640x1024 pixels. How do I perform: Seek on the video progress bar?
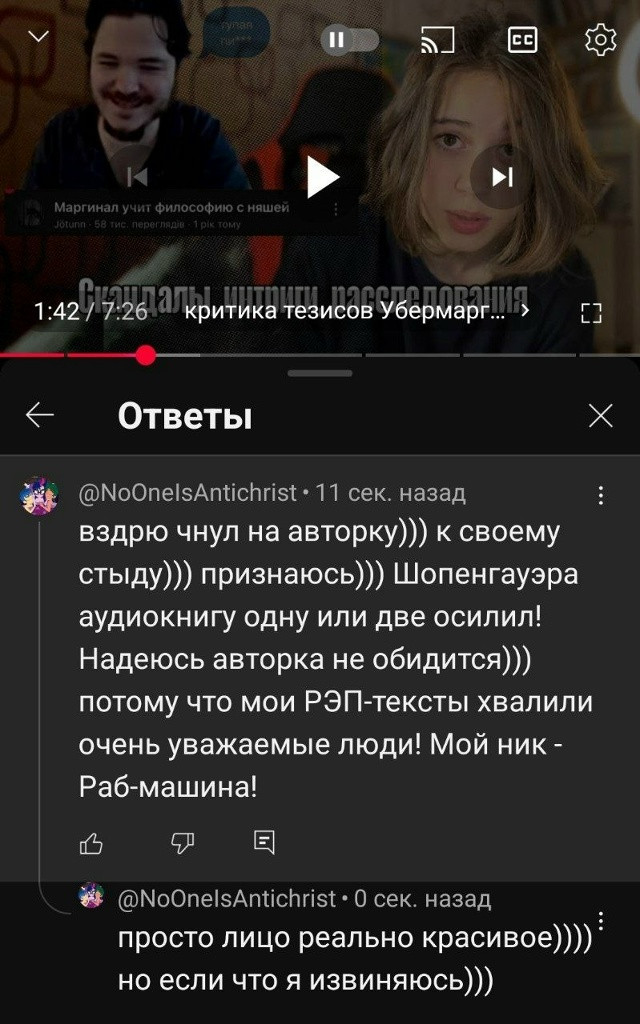click(x=320, y=355)
